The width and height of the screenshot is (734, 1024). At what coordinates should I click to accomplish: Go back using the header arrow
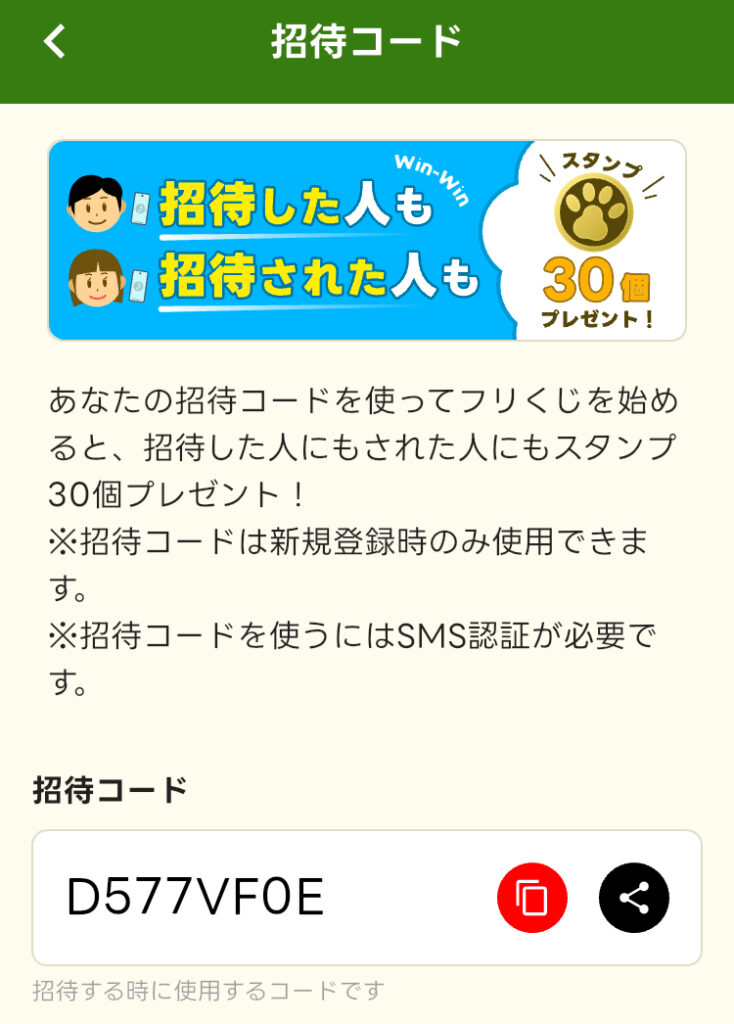tap(55, 42)
